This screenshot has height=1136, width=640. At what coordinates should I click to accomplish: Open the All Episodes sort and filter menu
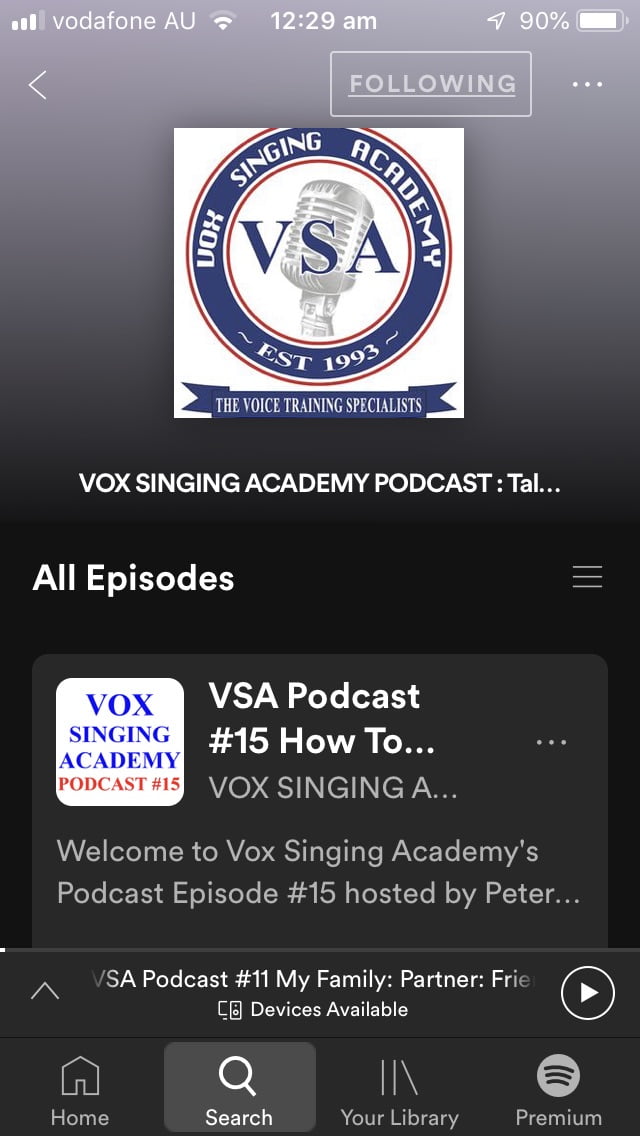point(587,577)
